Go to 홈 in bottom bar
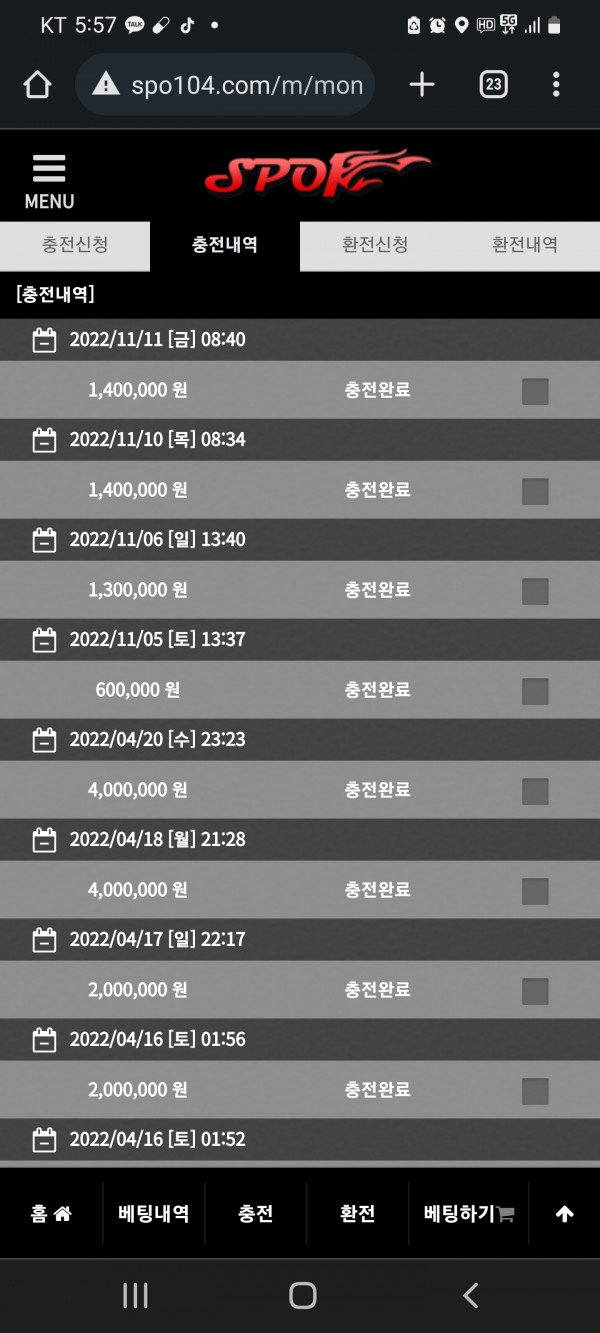This screenshot has width=600, height=1333. point(51,1214)
